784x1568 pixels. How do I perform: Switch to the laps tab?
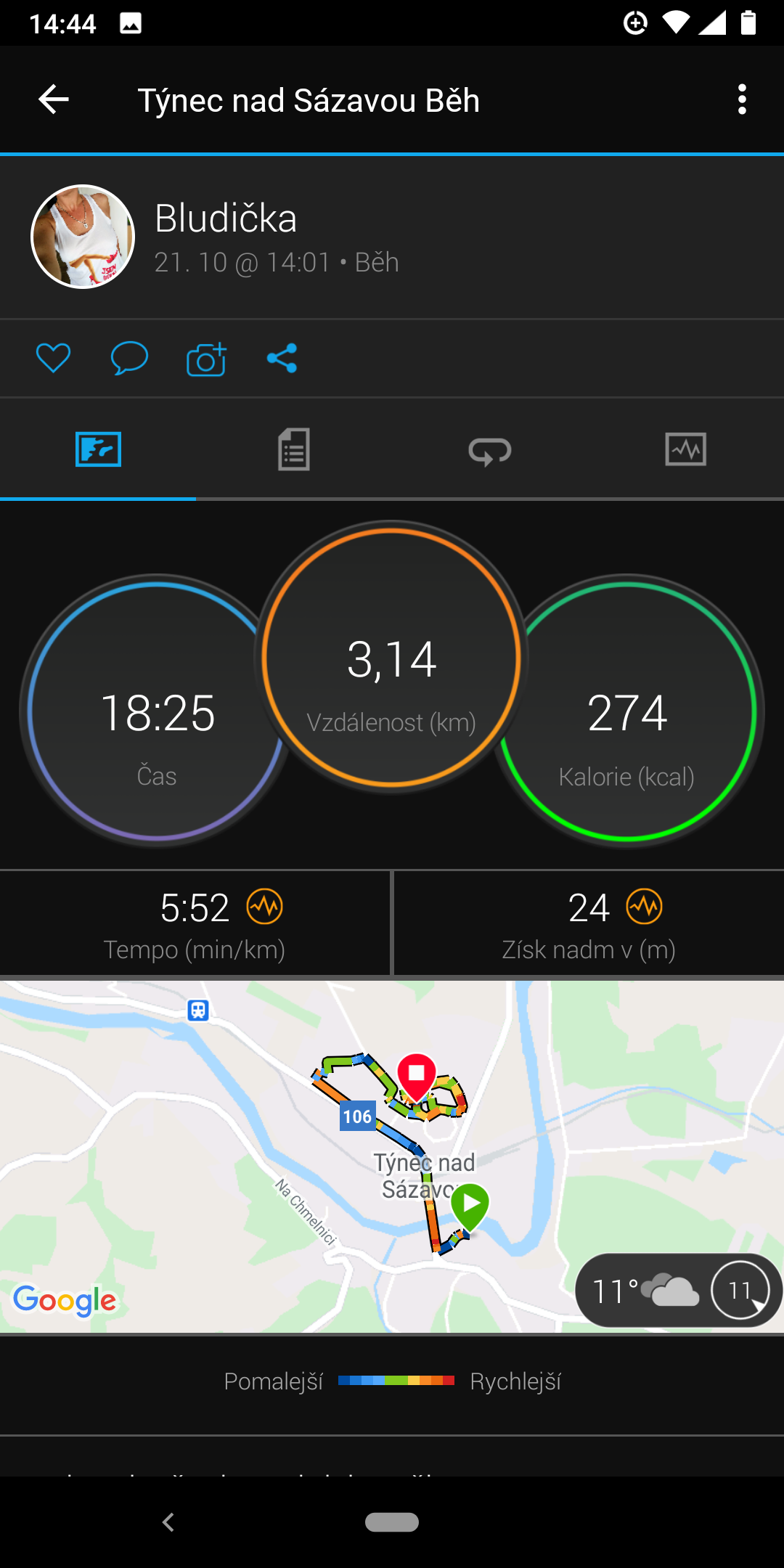pyautogui.click(x=490, y=449)
